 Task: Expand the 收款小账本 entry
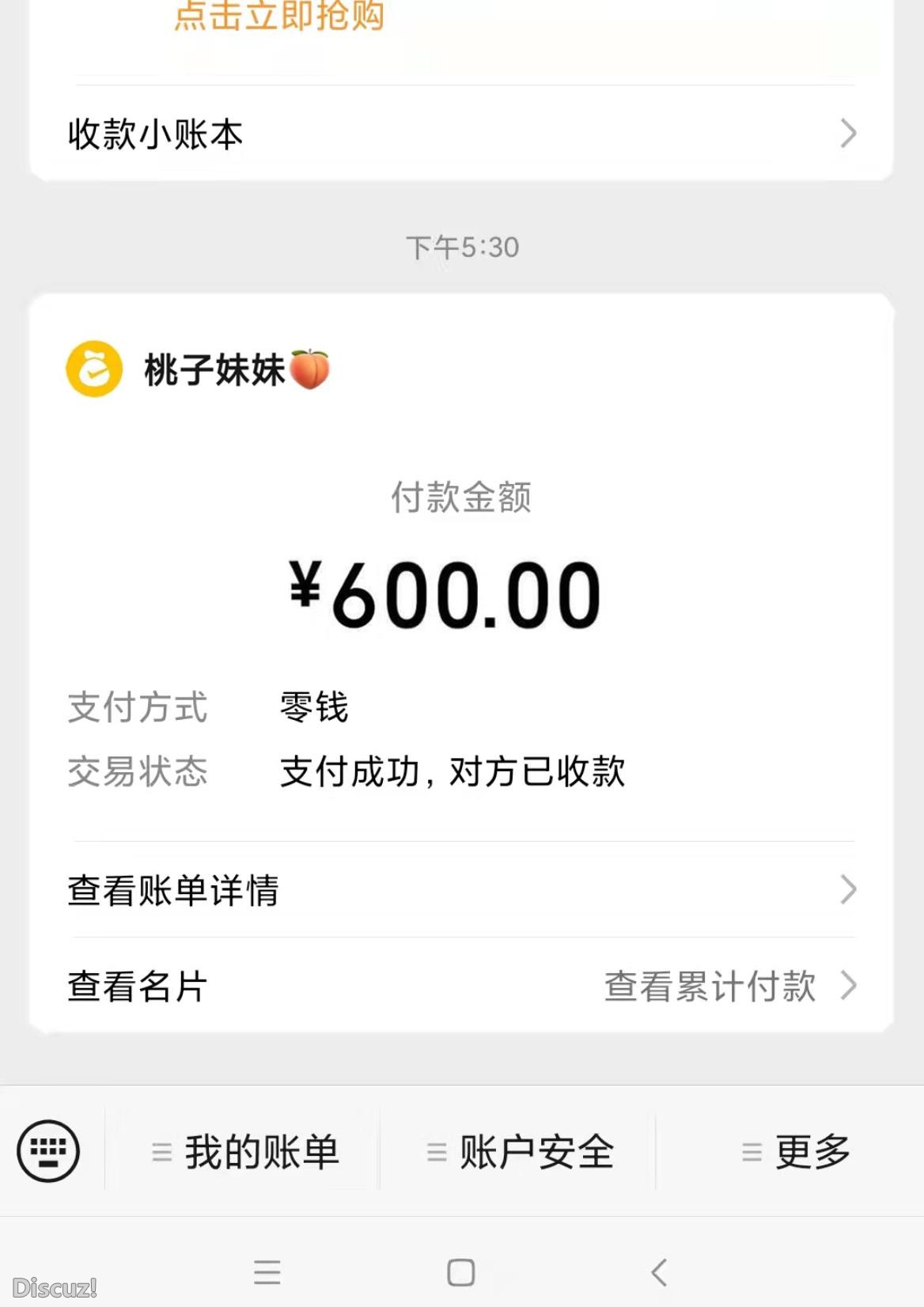pyautogui.click(x=847, y=134)
